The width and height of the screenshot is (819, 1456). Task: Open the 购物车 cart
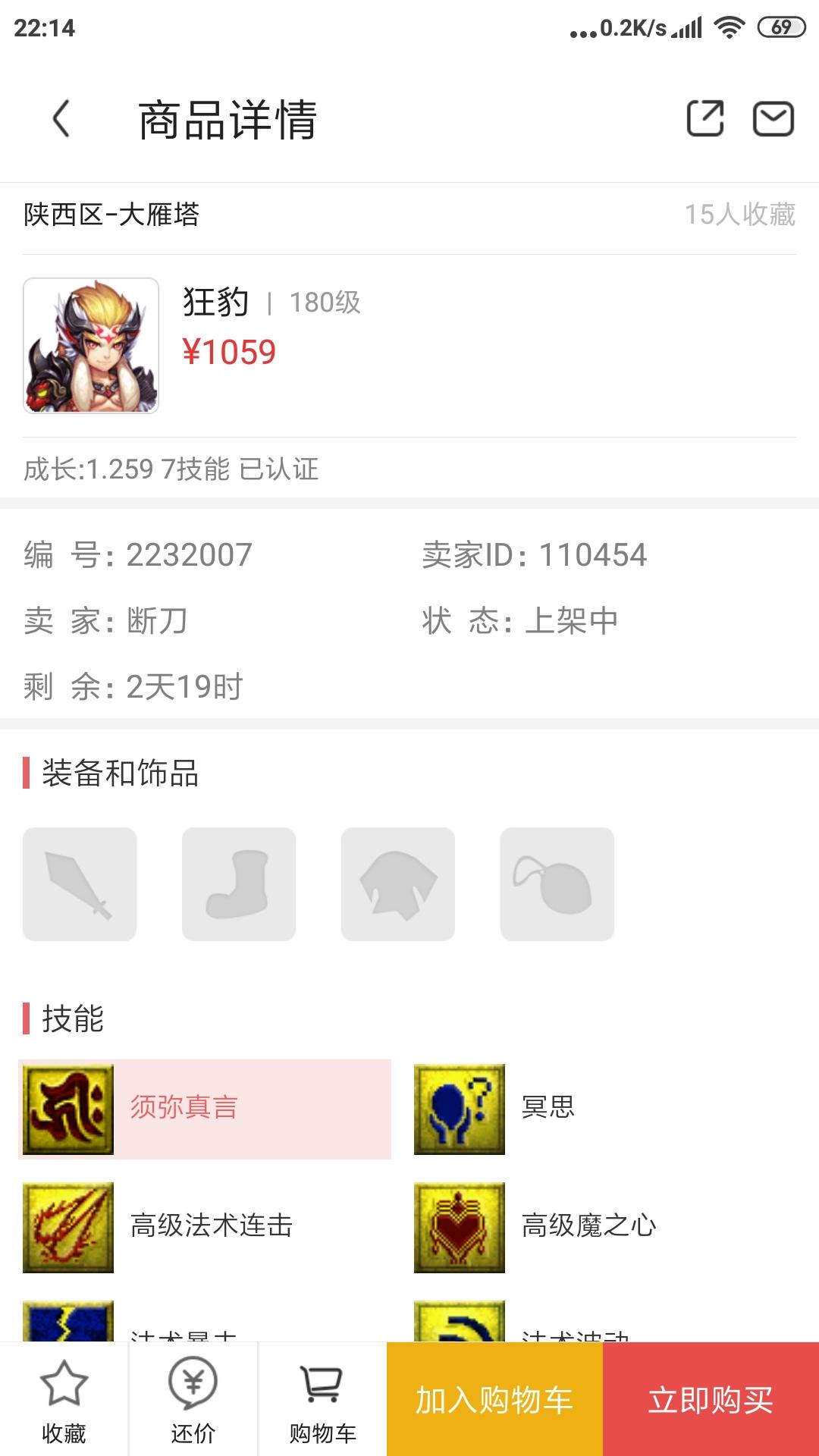pyautogui.click(x=322, y=1400)
